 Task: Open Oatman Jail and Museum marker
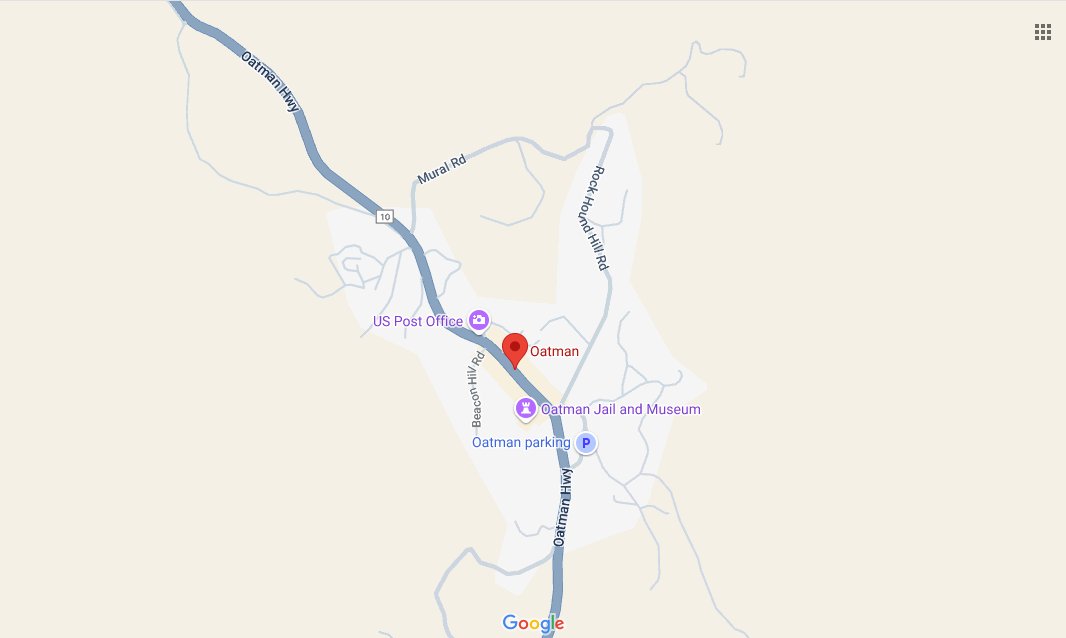(x=525, y=408)
